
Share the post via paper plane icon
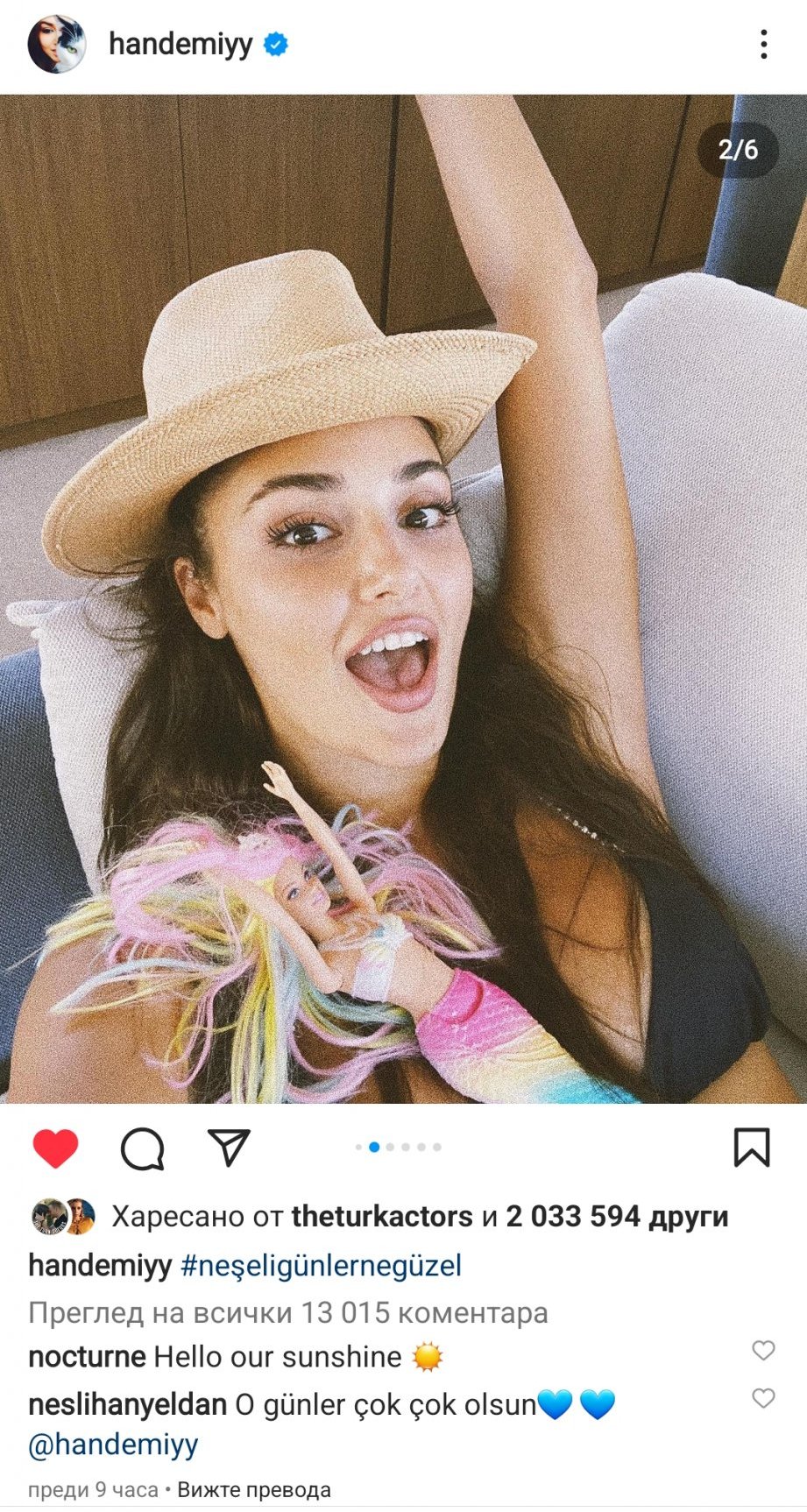(x=229, y=1148)
